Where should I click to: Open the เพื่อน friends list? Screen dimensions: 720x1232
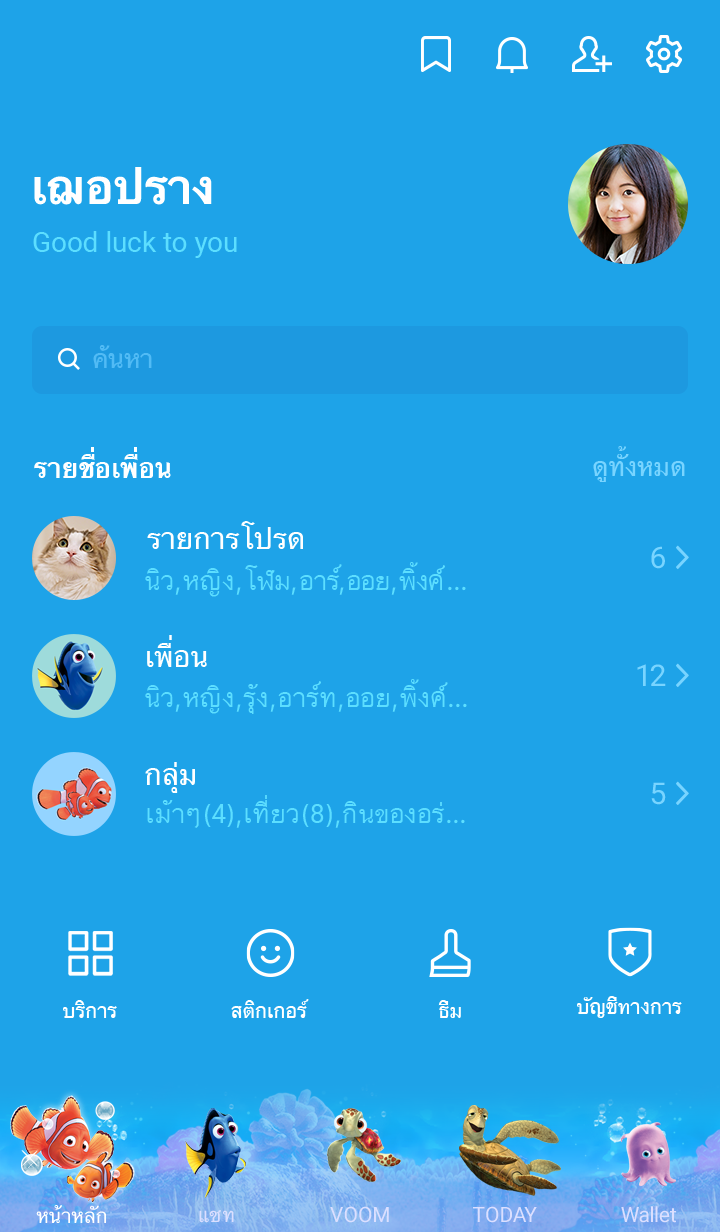pyautogui.click(x=360, y=676)
